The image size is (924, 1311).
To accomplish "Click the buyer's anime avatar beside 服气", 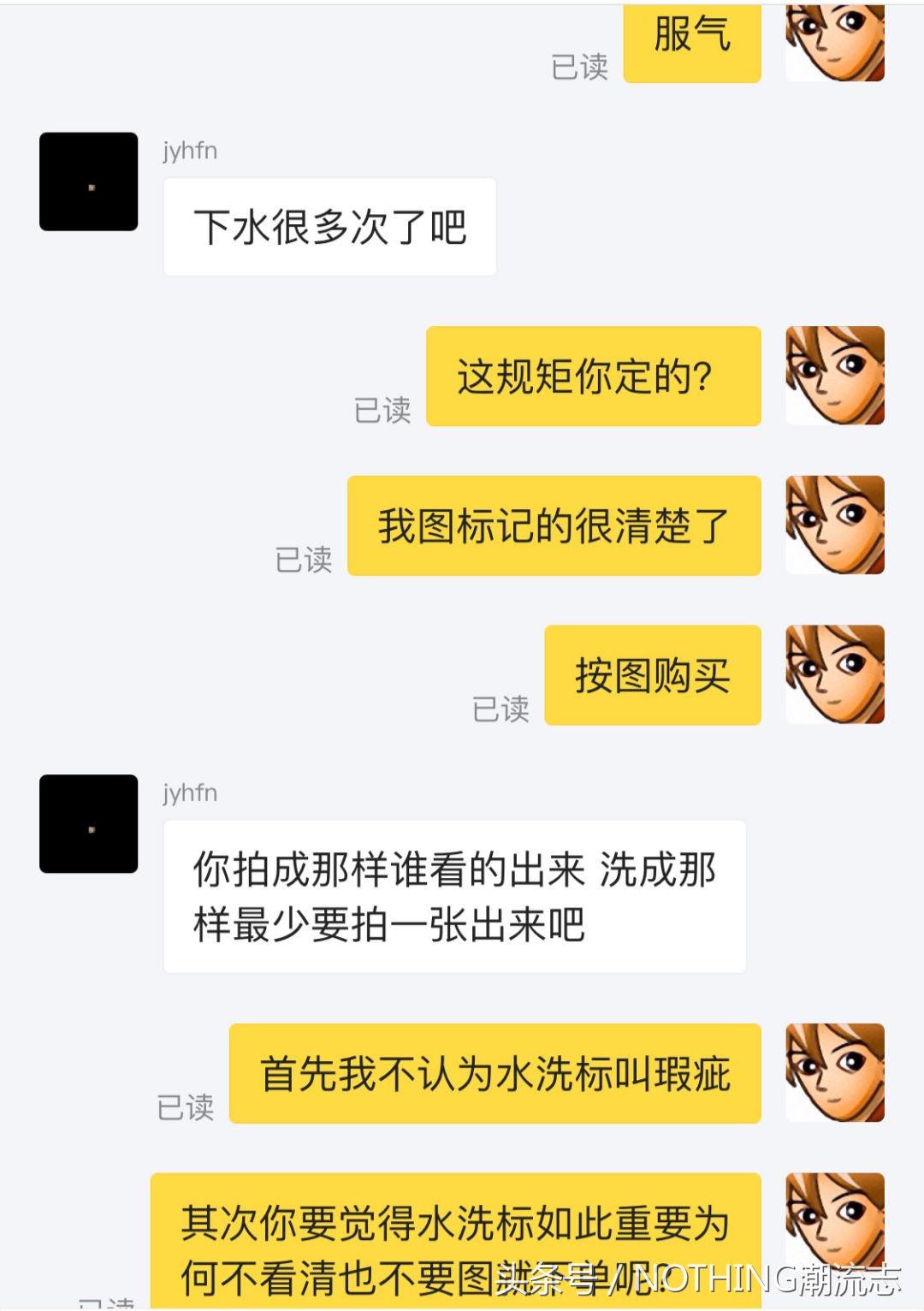I will pos(836,44).
